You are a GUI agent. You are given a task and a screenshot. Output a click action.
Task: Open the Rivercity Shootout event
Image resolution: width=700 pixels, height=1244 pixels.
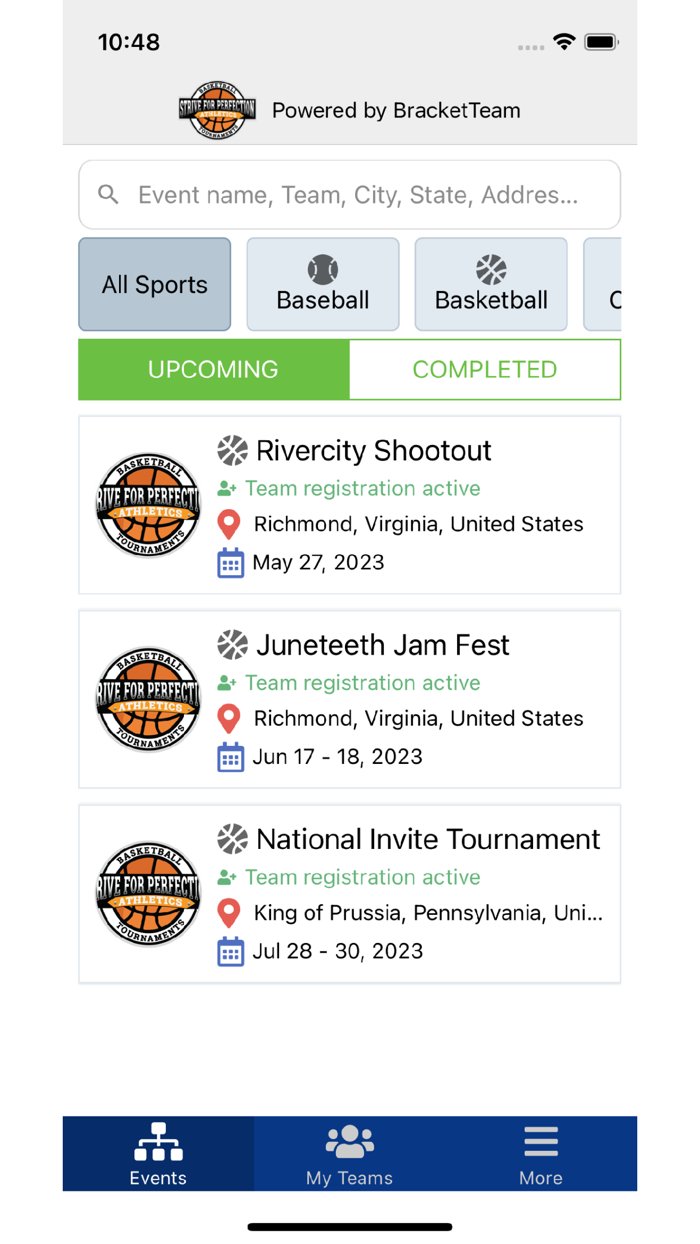tap(349, 505)
